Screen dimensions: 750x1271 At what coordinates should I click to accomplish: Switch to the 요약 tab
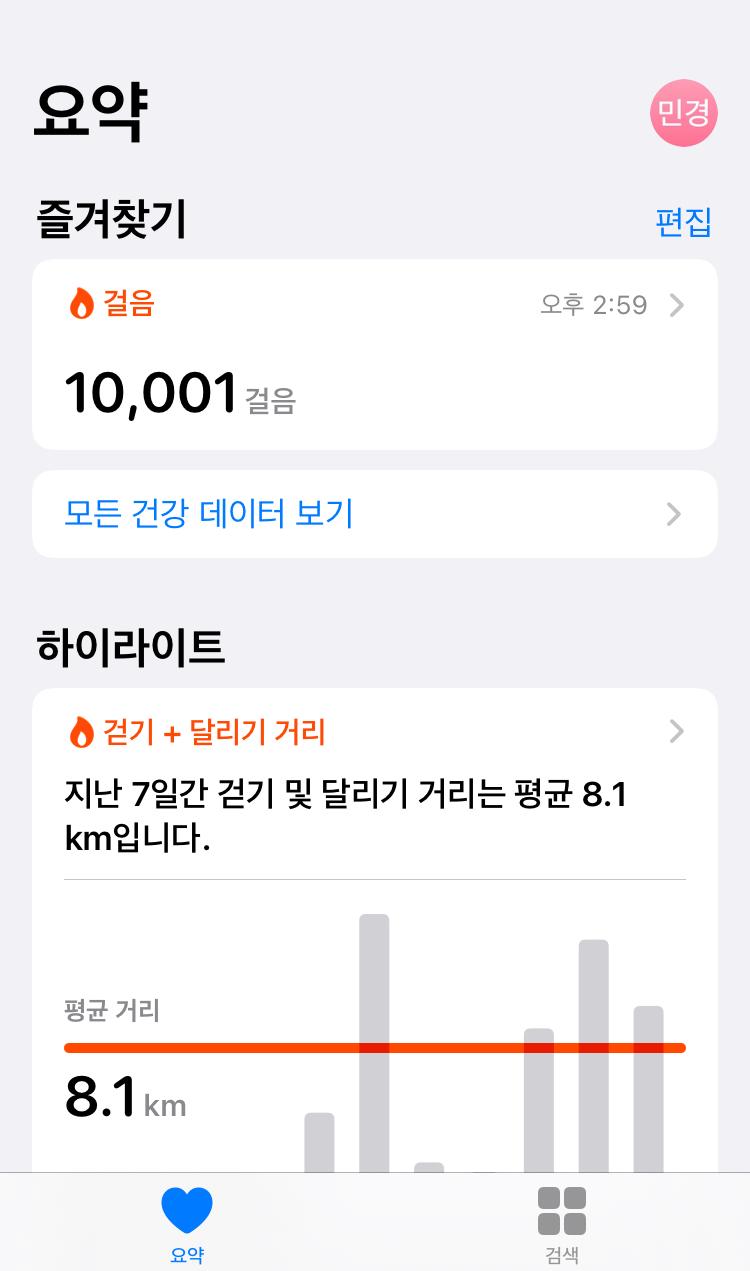pos(187,1223)
